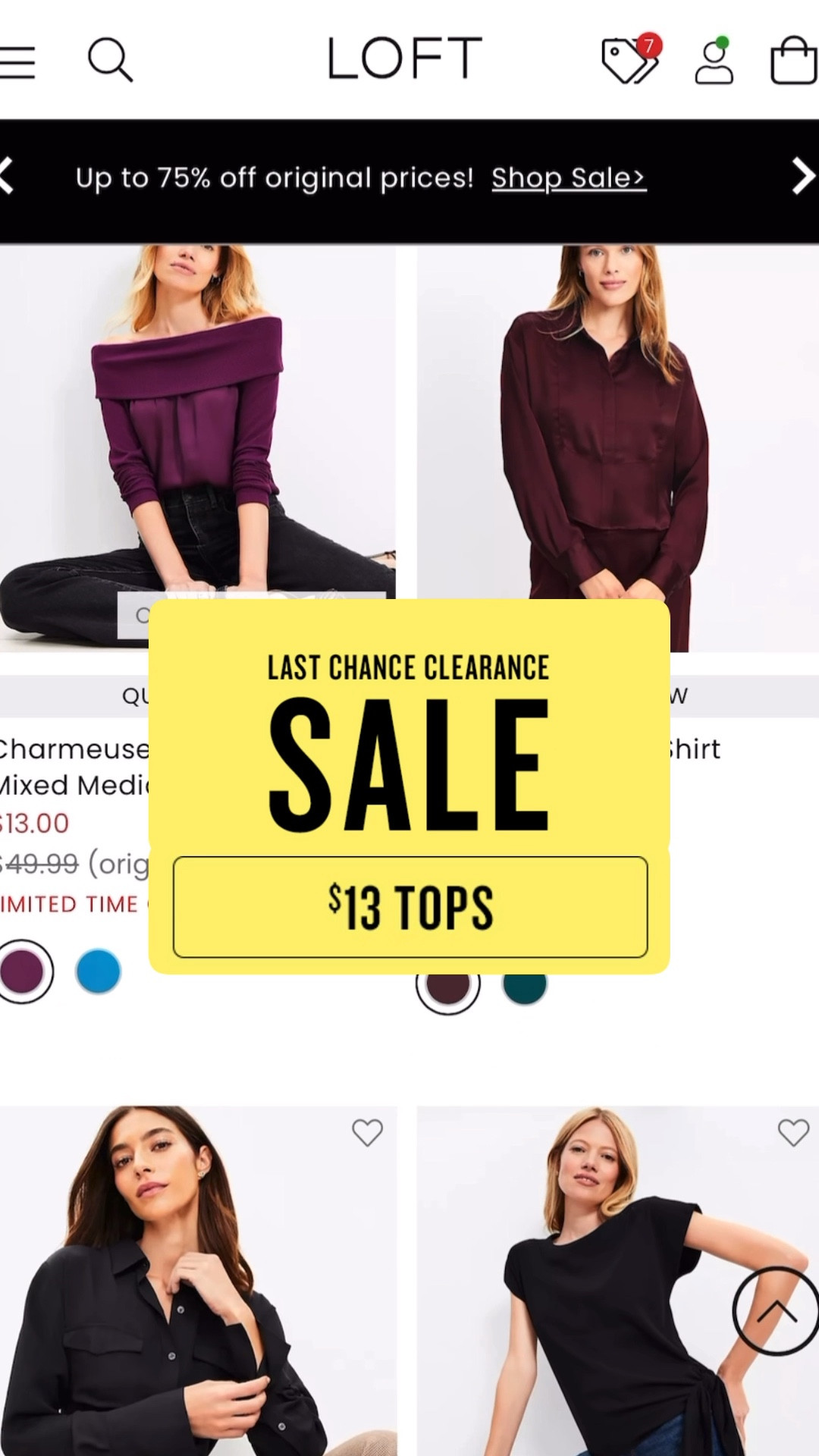Viewport: 819px width, 1456px height.
Task: Show the previous promo banner message
Action: coord(8,177)
